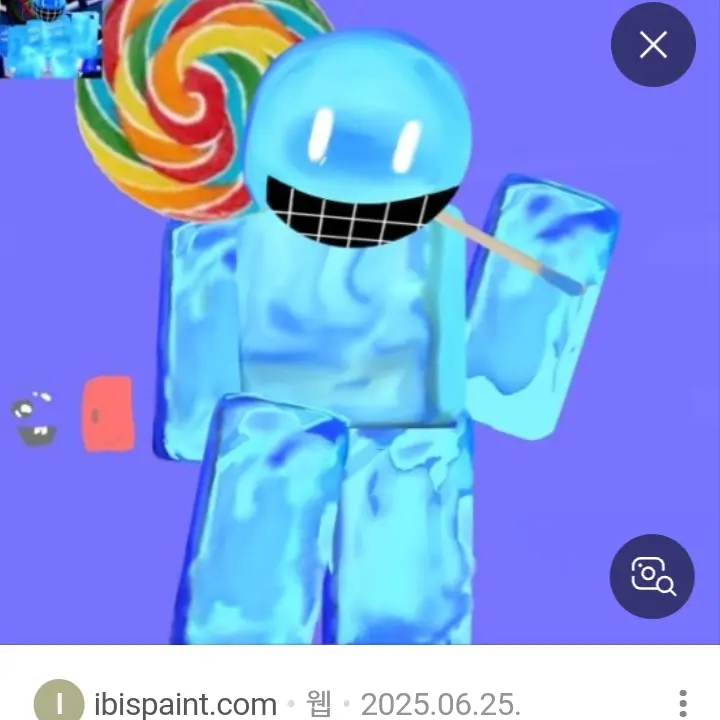The width and height of the screenshot is (720, 720).
Task: Open the overflow menu beside the date
Action: (683, 703)
